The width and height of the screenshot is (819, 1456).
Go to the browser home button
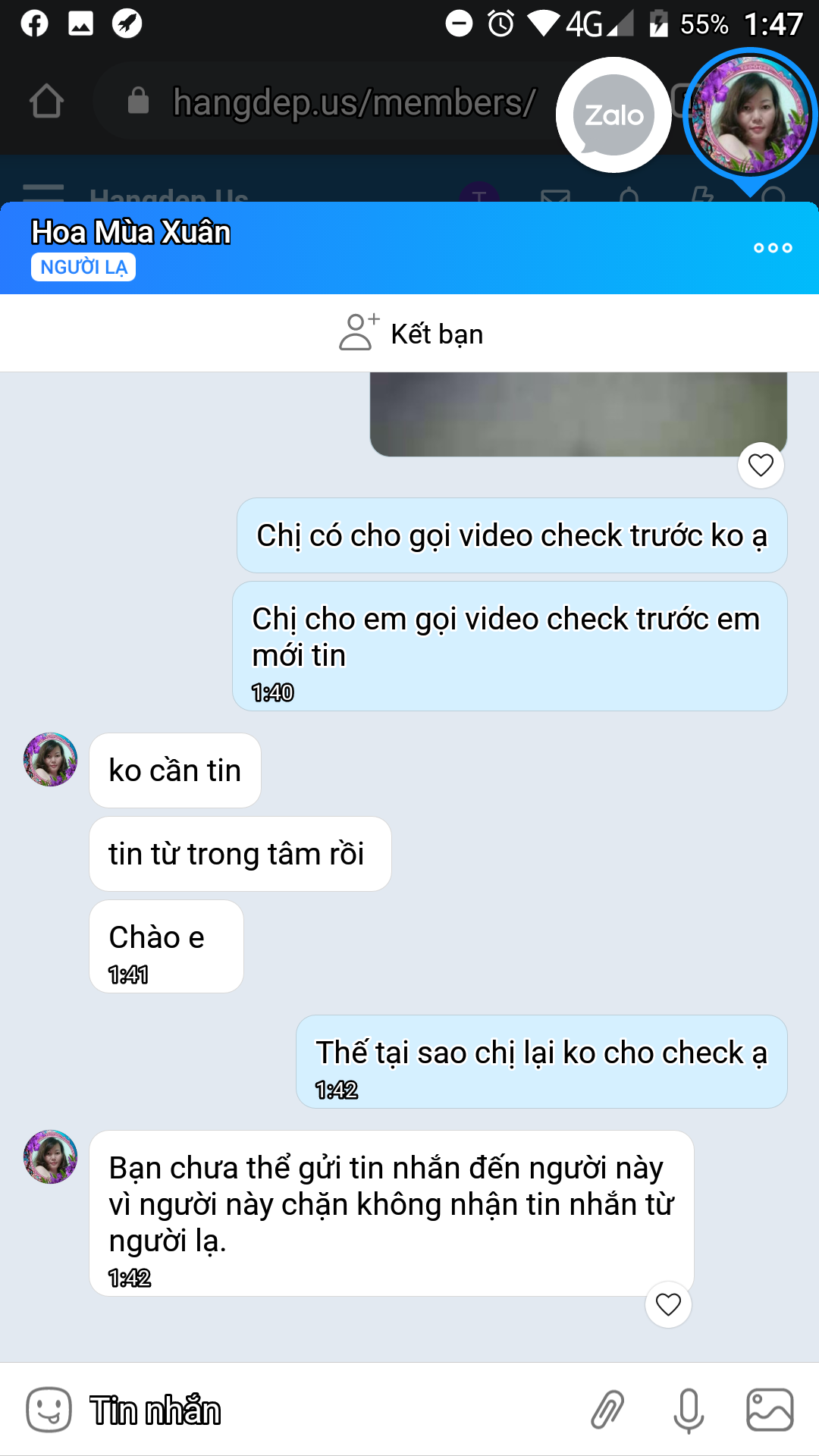(46, 102)
